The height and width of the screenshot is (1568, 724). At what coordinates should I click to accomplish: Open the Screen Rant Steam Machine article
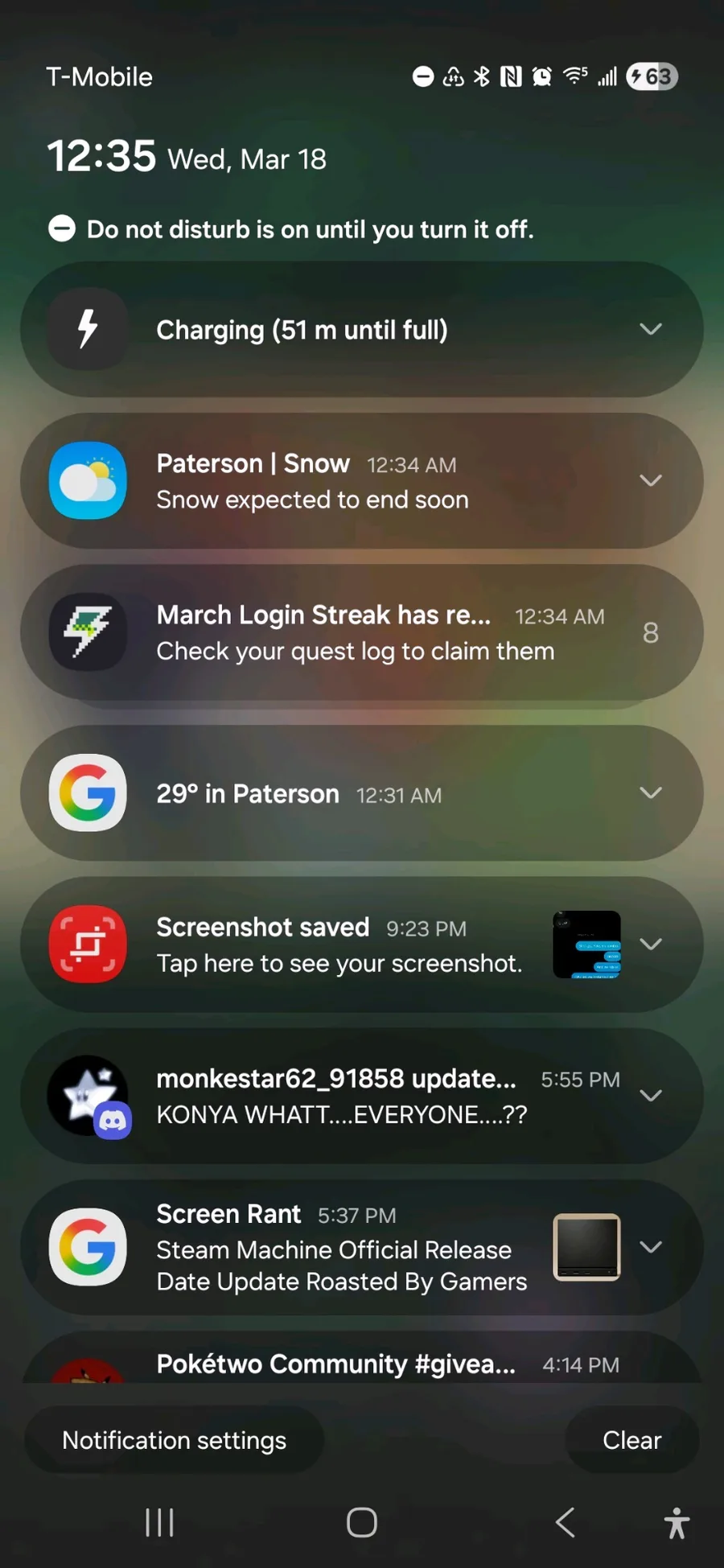(x=338, y=1249)
